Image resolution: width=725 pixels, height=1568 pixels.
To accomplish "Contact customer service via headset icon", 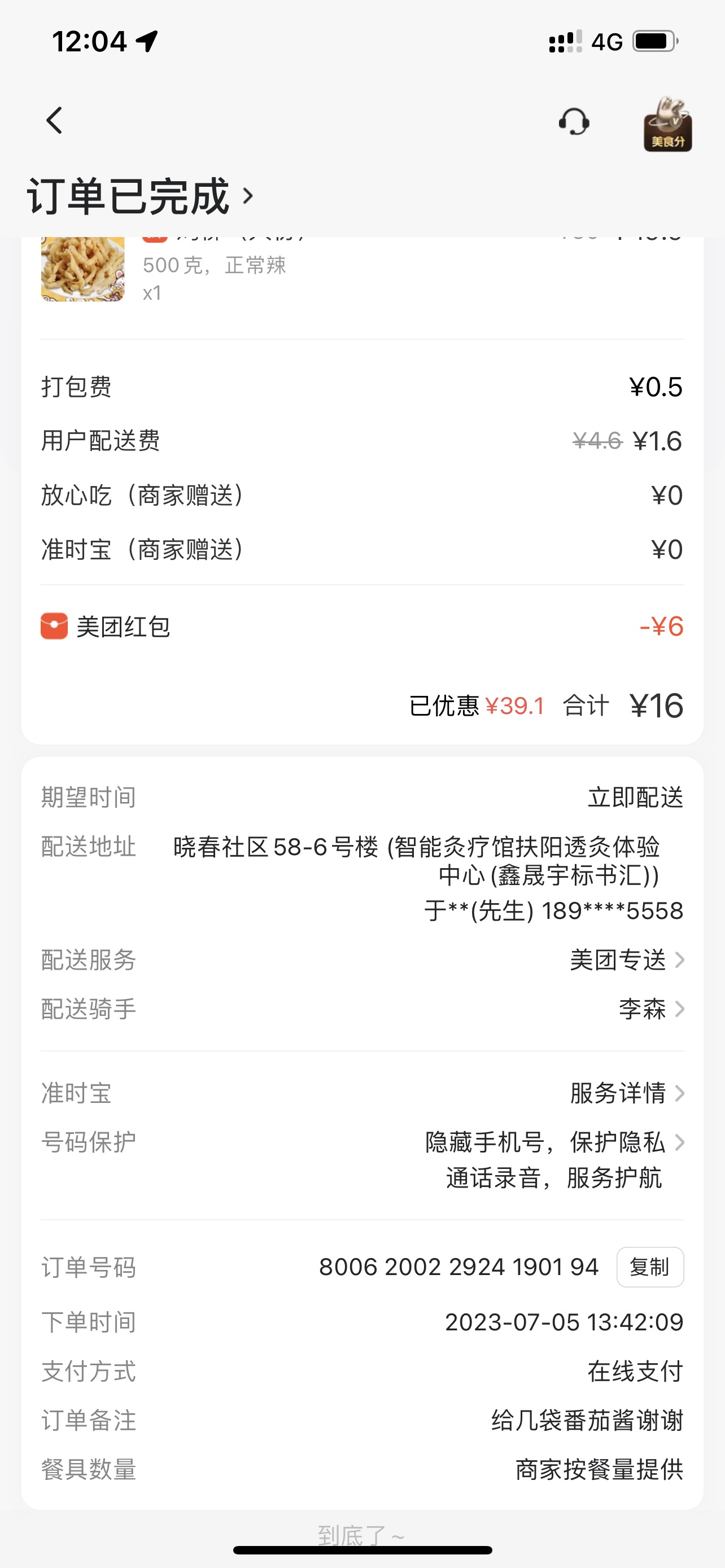I will point(574,122).
